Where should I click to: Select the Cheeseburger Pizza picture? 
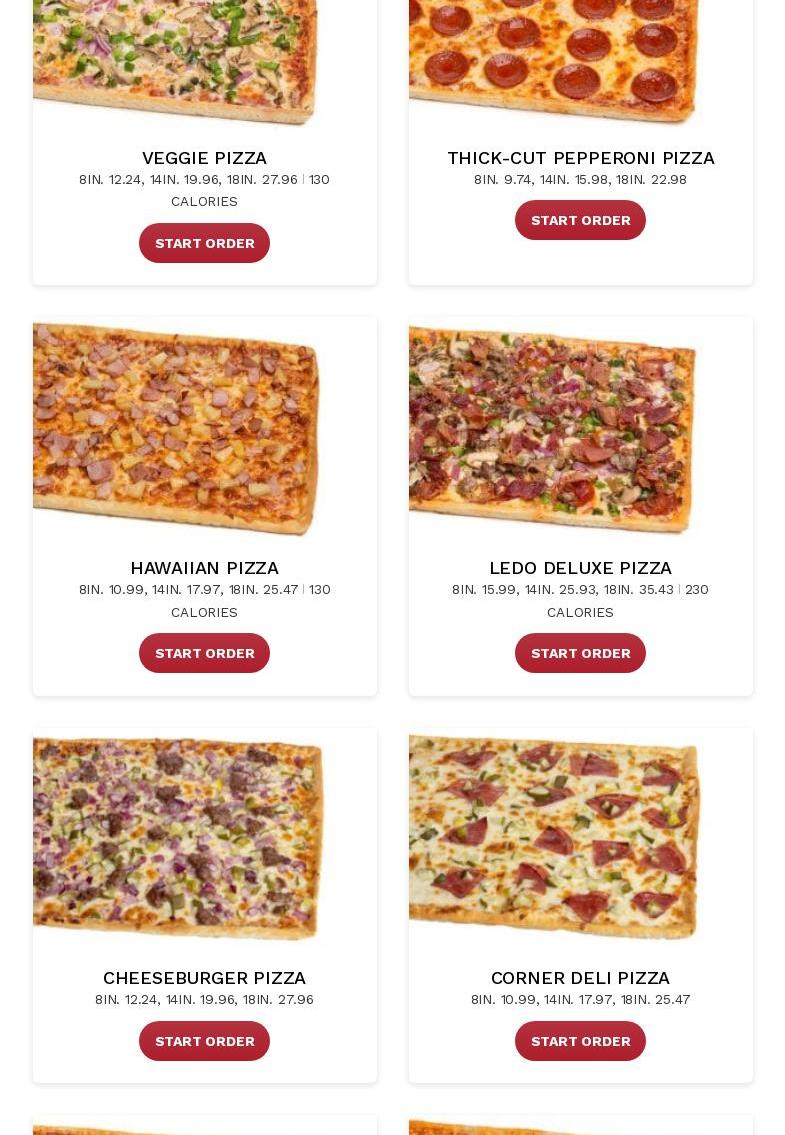tap(178, 838)
